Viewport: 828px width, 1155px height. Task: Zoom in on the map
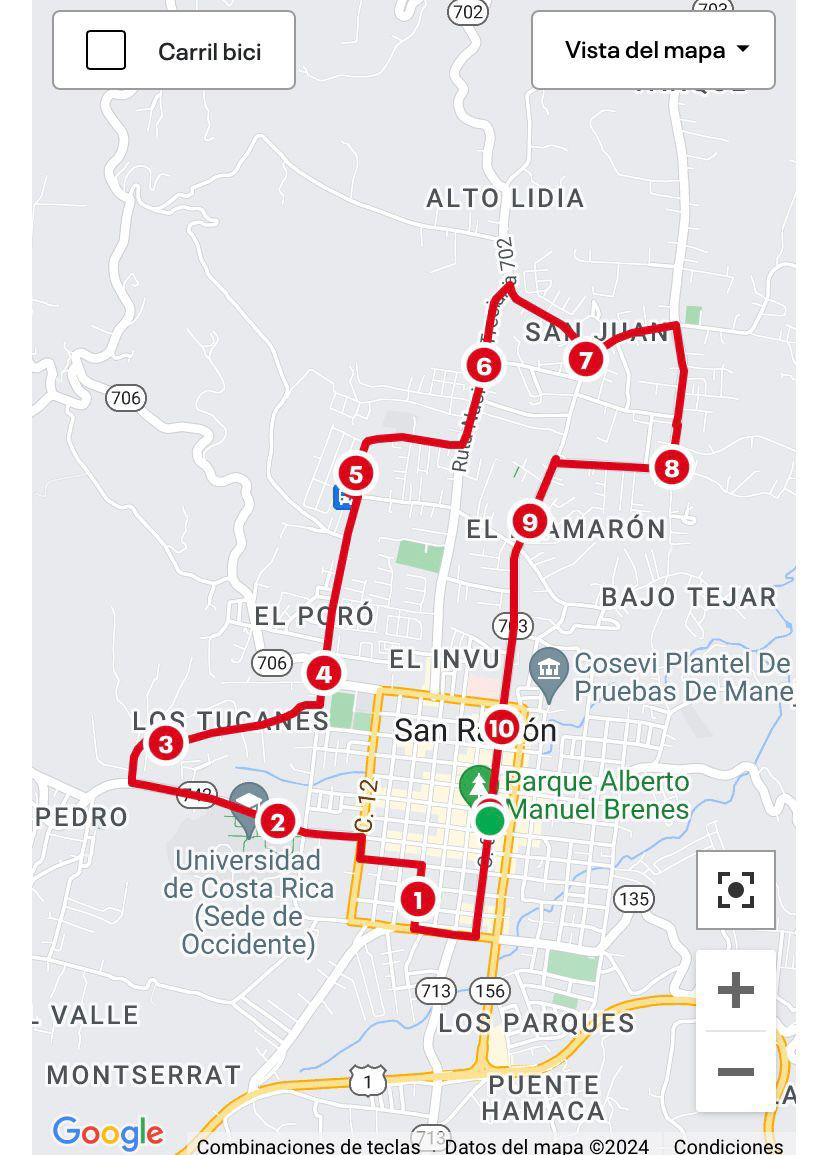pos(735,990)
